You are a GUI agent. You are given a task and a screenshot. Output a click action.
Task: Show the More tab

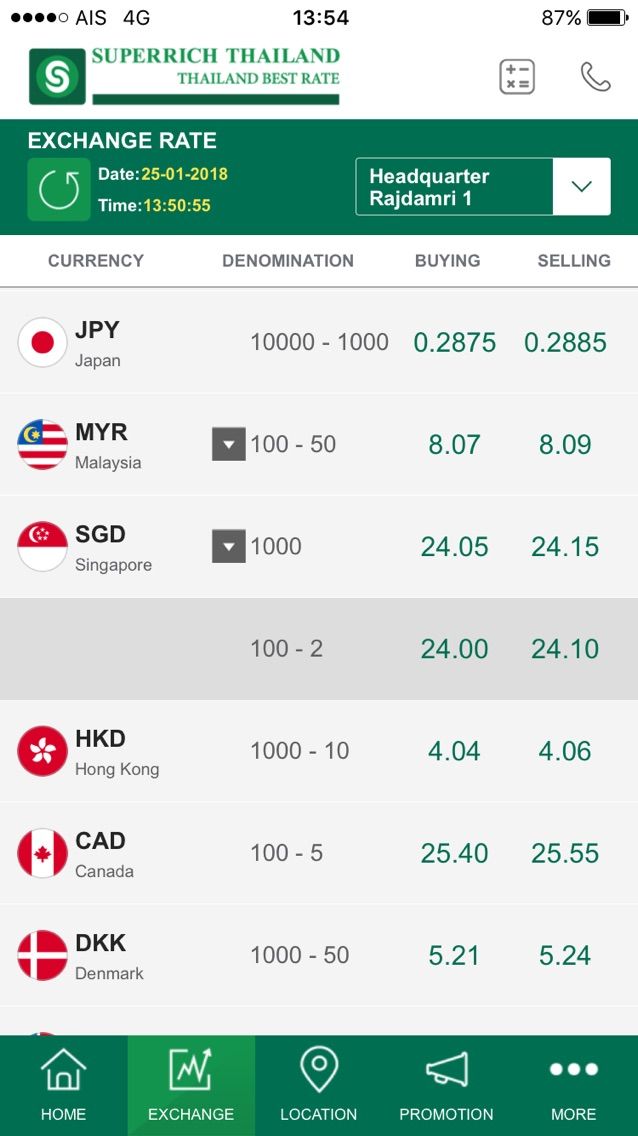(573, 1086)
